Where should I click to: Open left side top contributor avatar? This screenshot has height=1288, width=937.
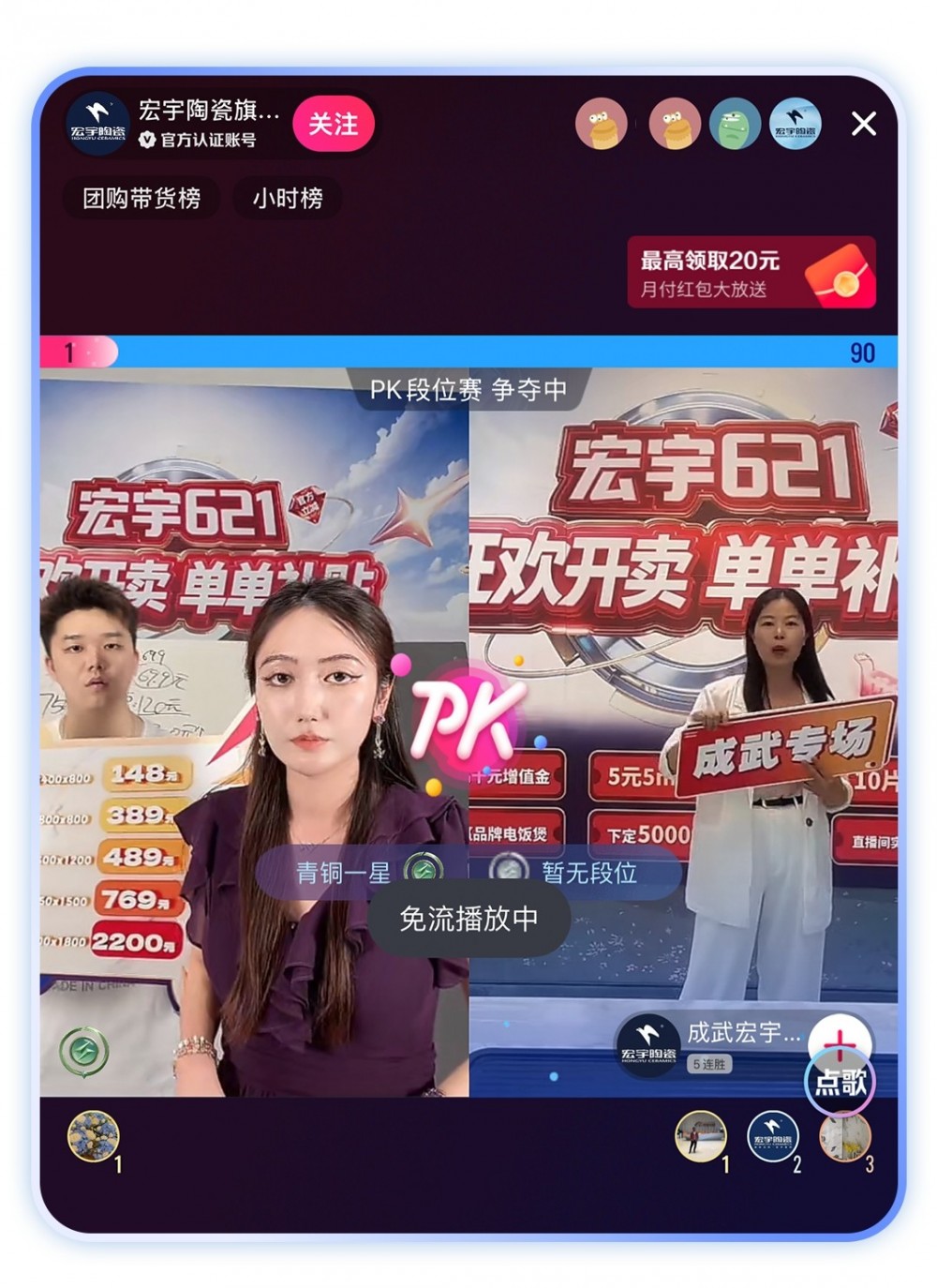pyautogui.click(x=93, y=1135)
